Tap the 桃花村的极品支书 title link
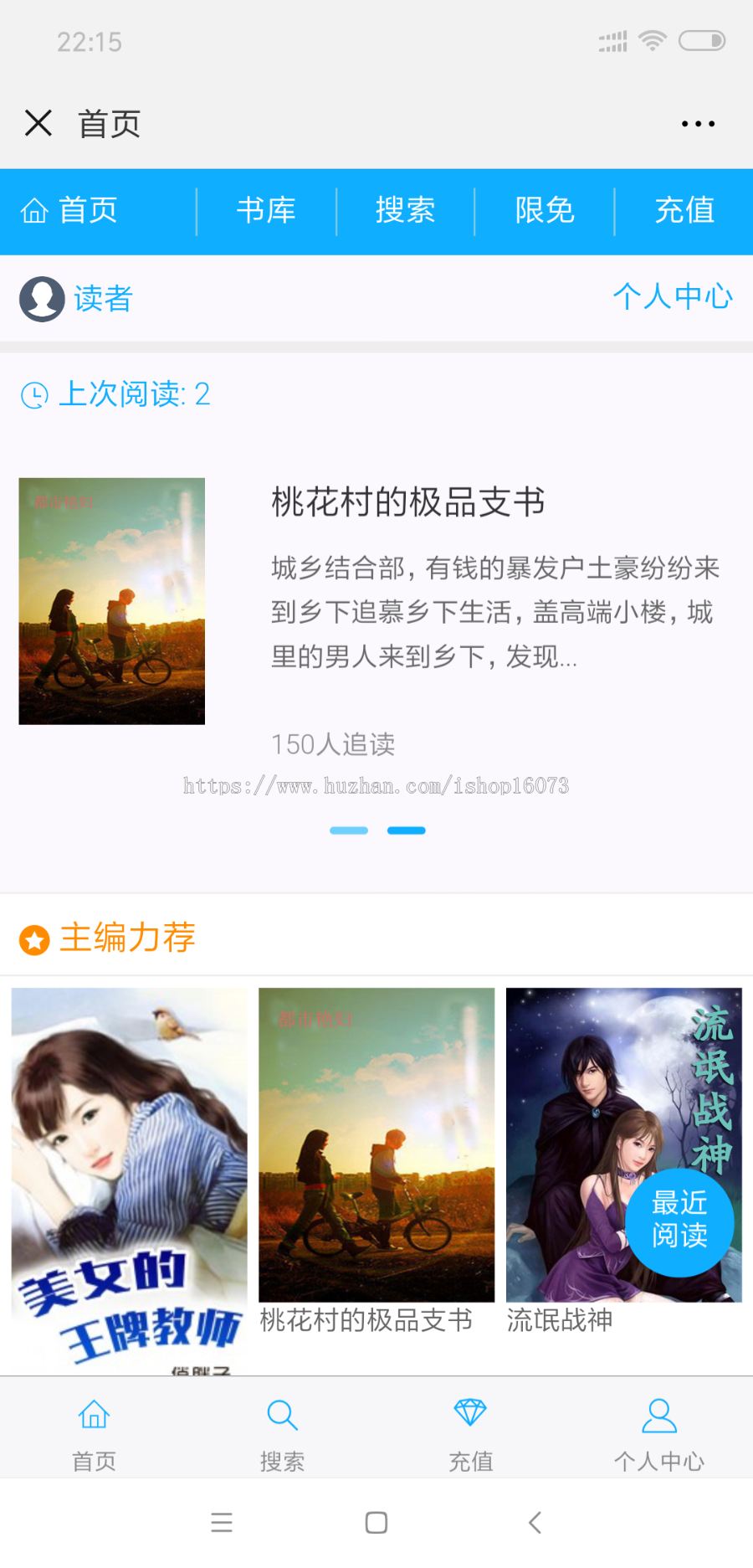 tap(407, 502)
